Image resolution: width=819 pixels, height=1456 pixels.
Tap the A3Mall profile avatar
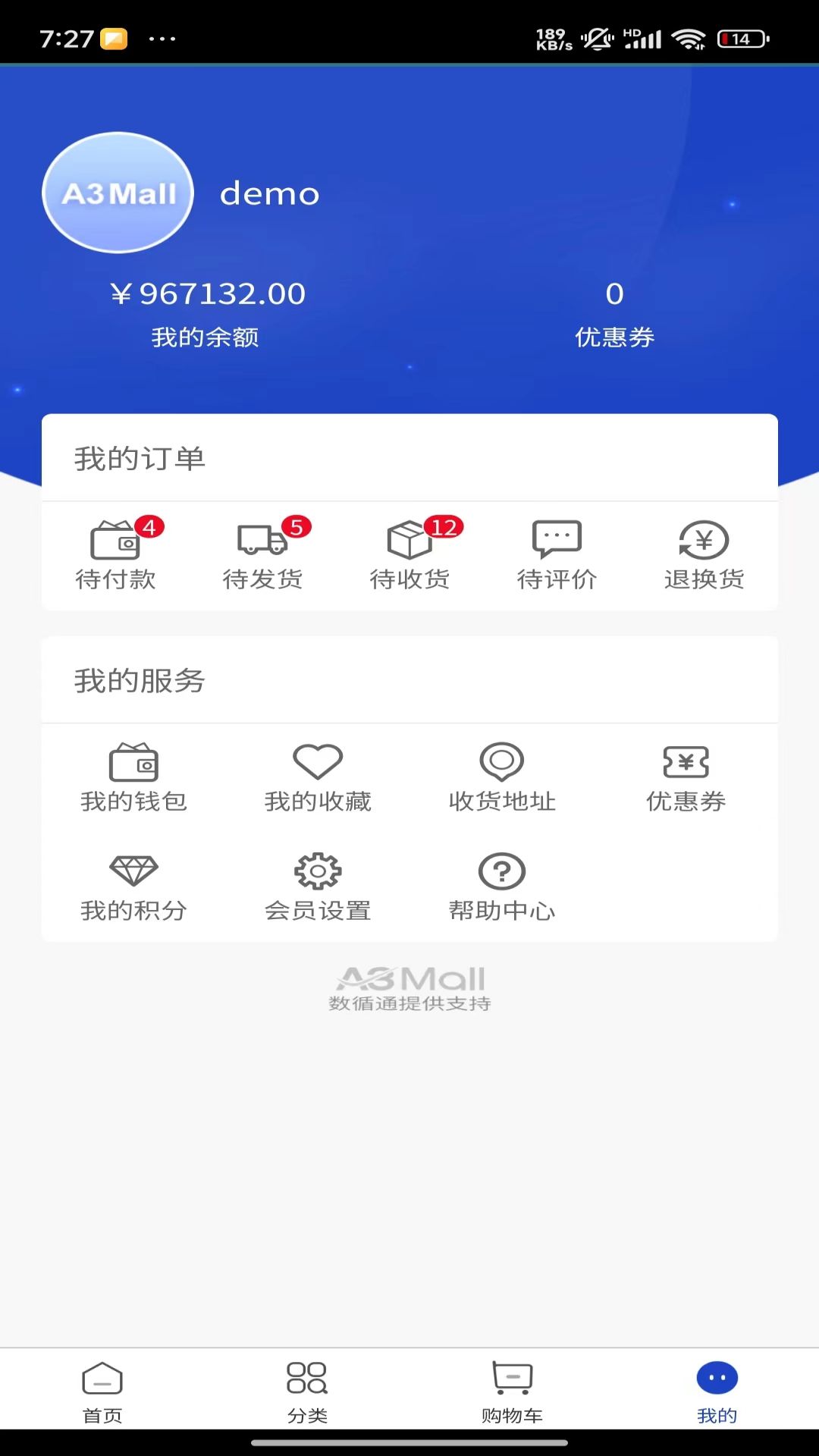point(118,193)
